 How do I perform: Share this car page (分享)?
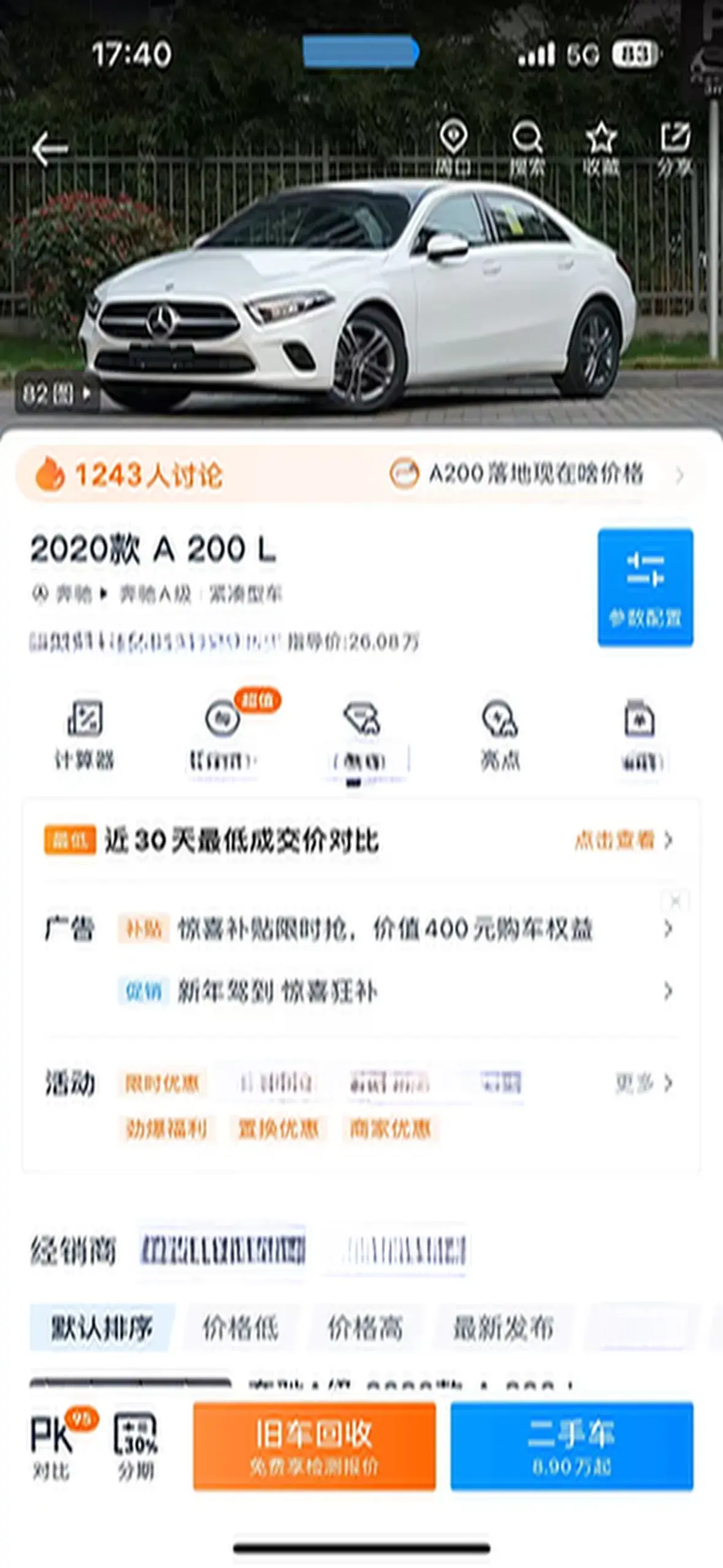[675, 147]
